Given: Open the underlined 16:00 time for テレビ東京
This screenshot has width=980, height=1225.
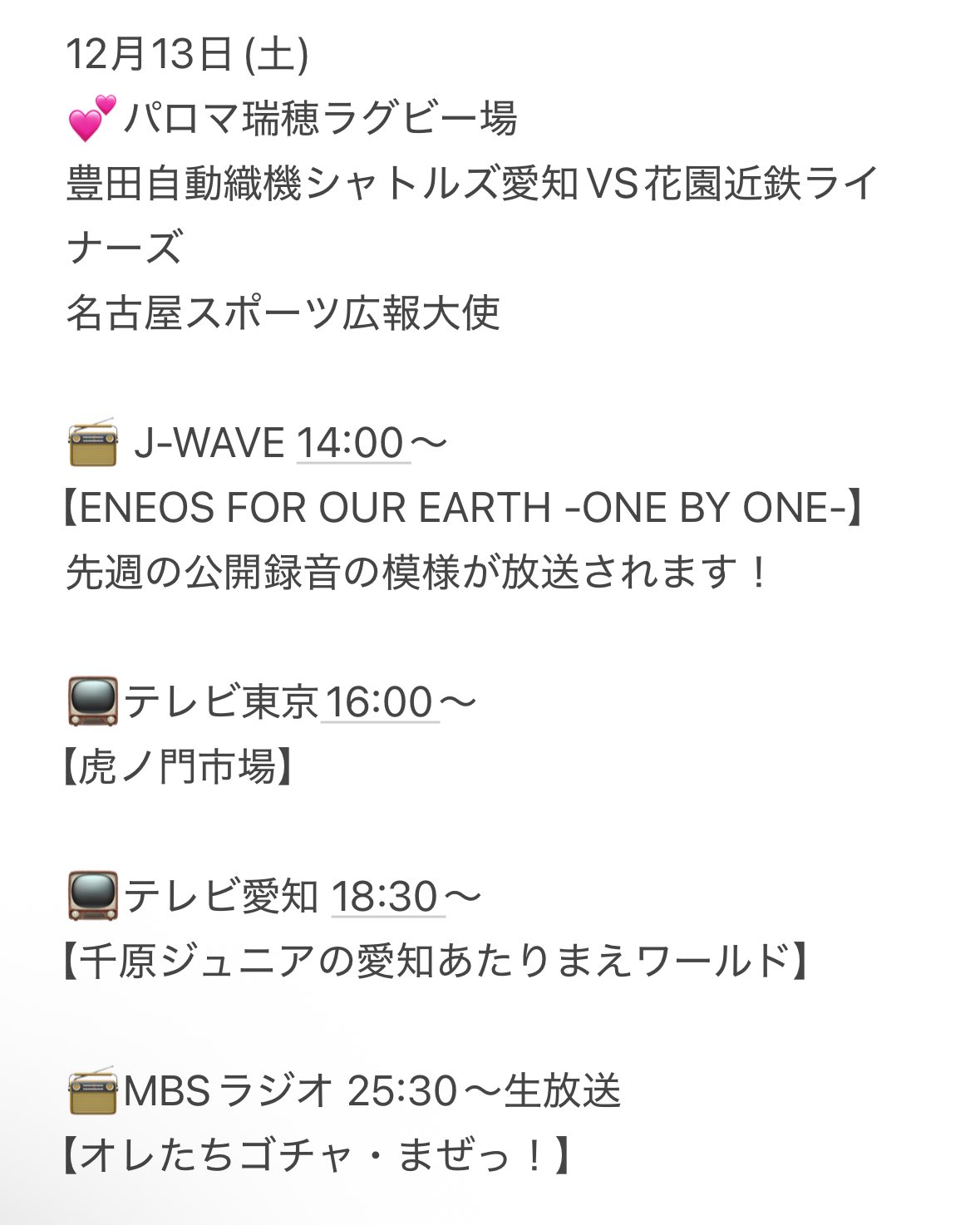Looking at the screenshot, I should pos(379,702).
